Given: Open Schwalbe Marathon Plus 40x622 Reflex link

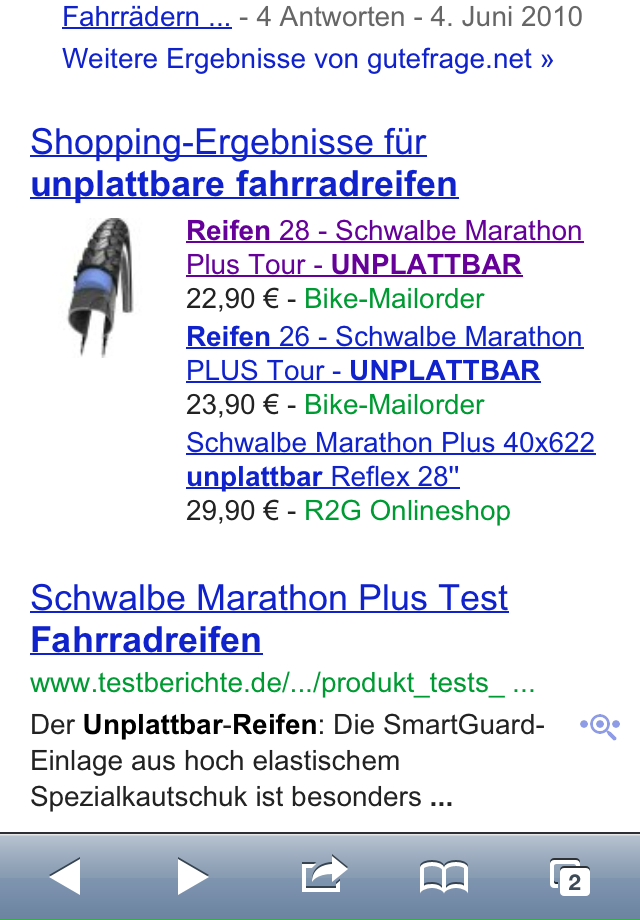Looking at the screenshot, I should pyautogui.click(x=390, y=459).
